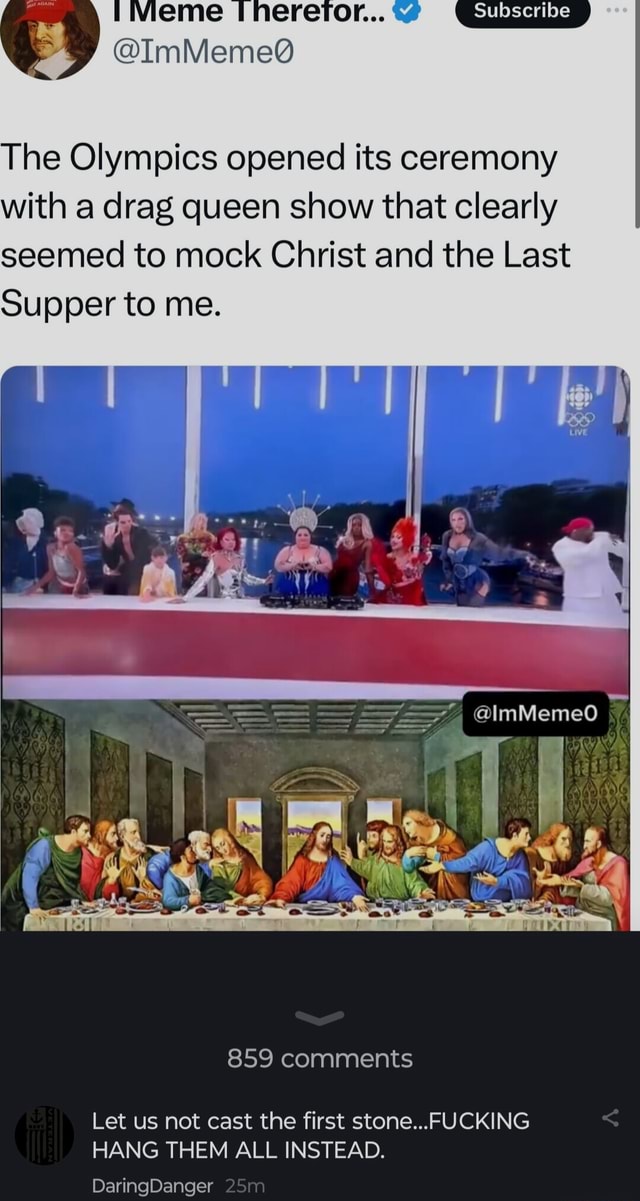Open the 859 comments section
The height and width of the screenshot is (1201, 640).
[x=320, y=1058]
